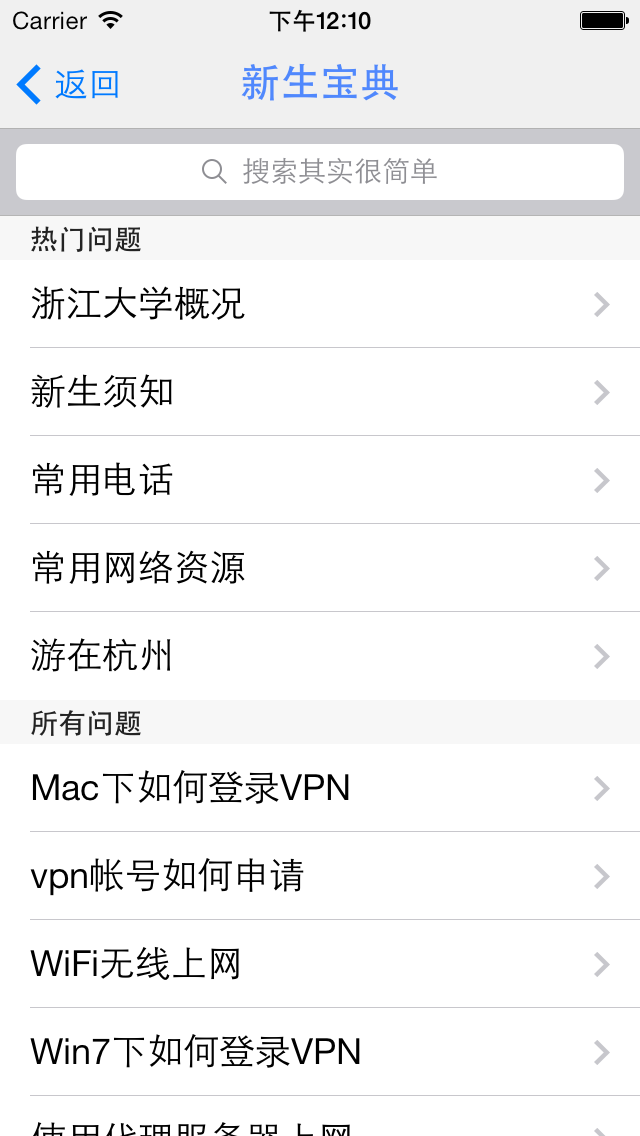640x1136 pixels.
Task: View 常用电话
Action: click(320, 480)
